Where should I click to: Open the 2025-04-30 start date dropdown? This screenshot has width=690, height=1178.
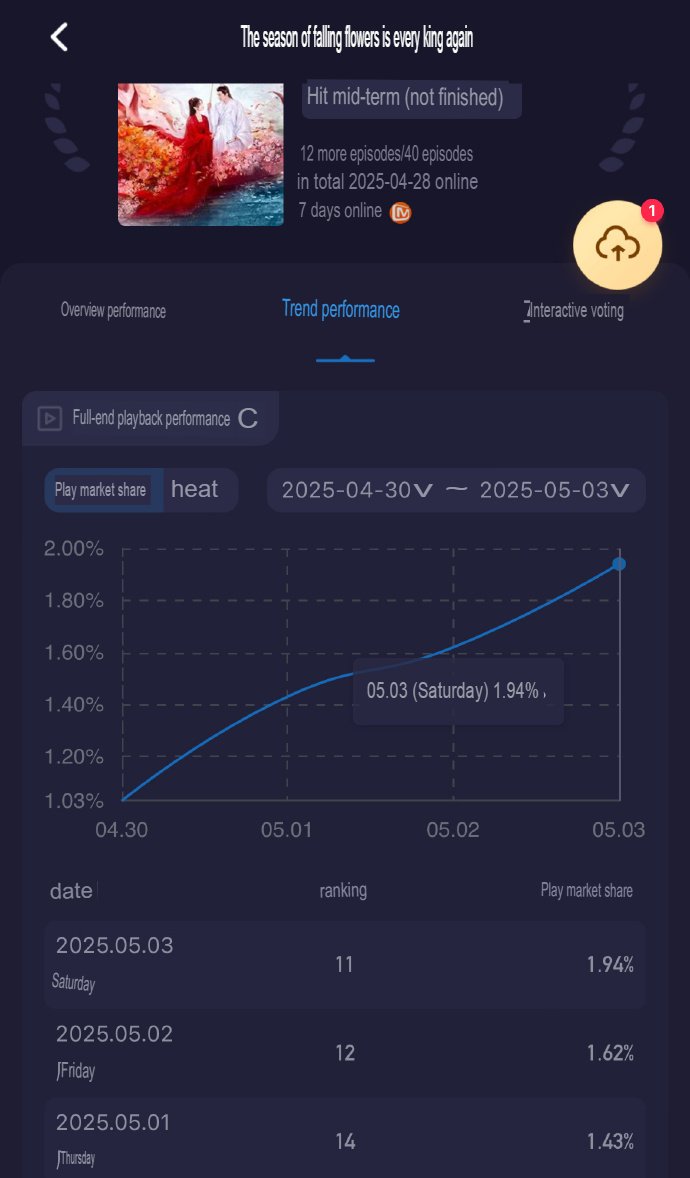tap(358, 491)
